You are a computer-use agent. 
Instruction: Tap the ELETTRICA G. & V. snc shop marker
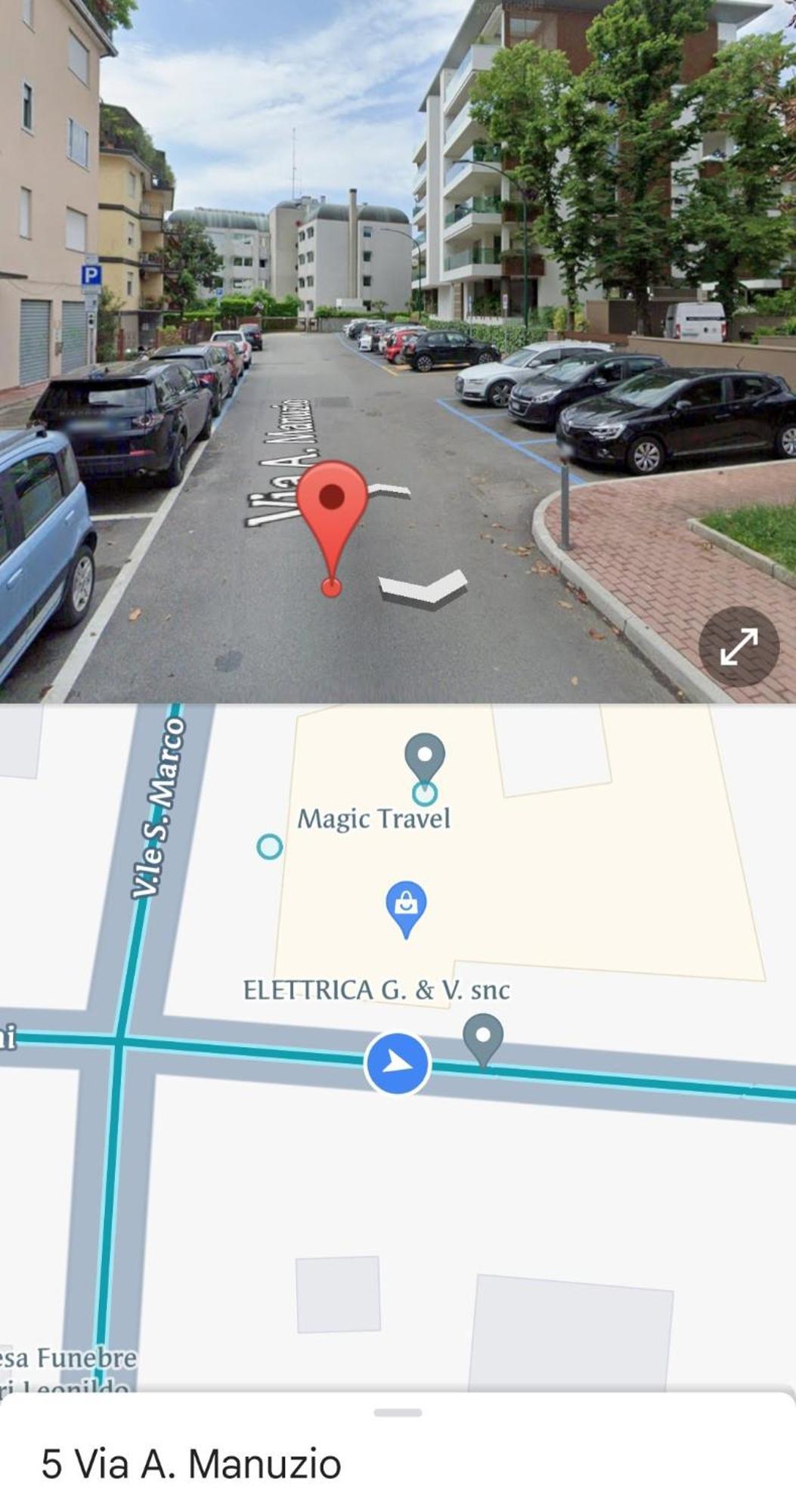[406, 905]
